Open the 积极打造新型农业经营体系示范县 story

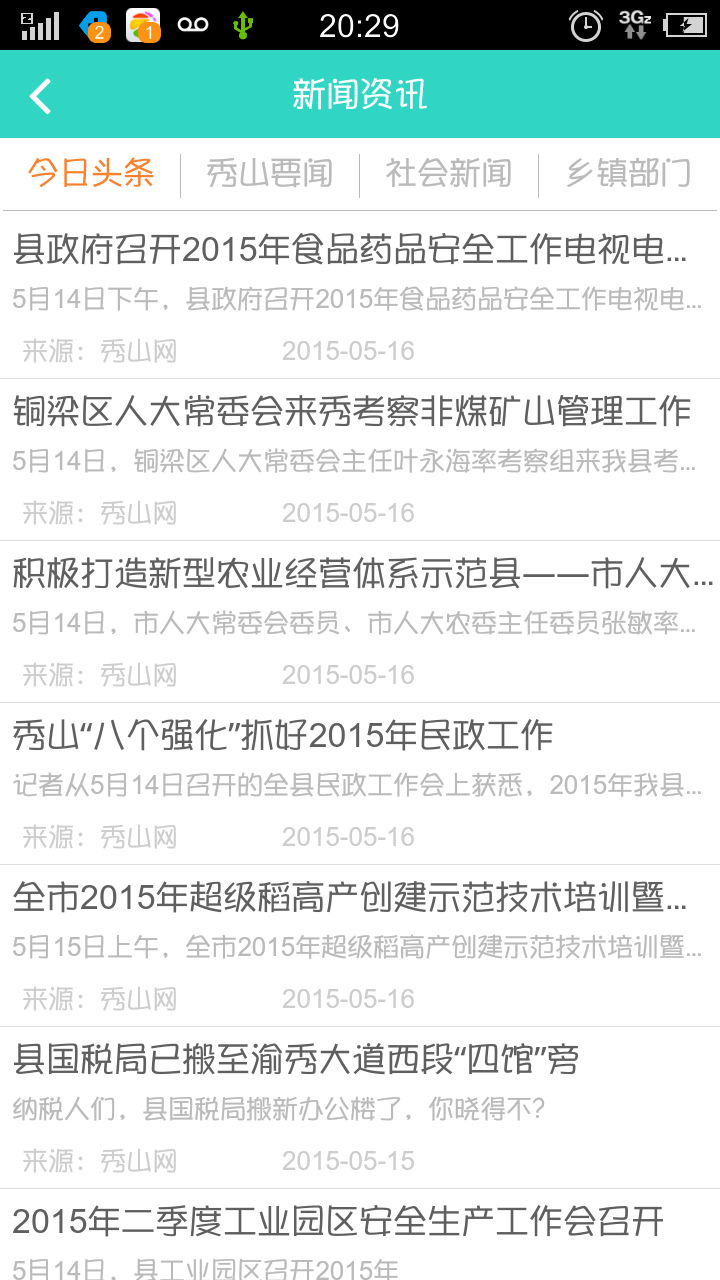point(360,574)
